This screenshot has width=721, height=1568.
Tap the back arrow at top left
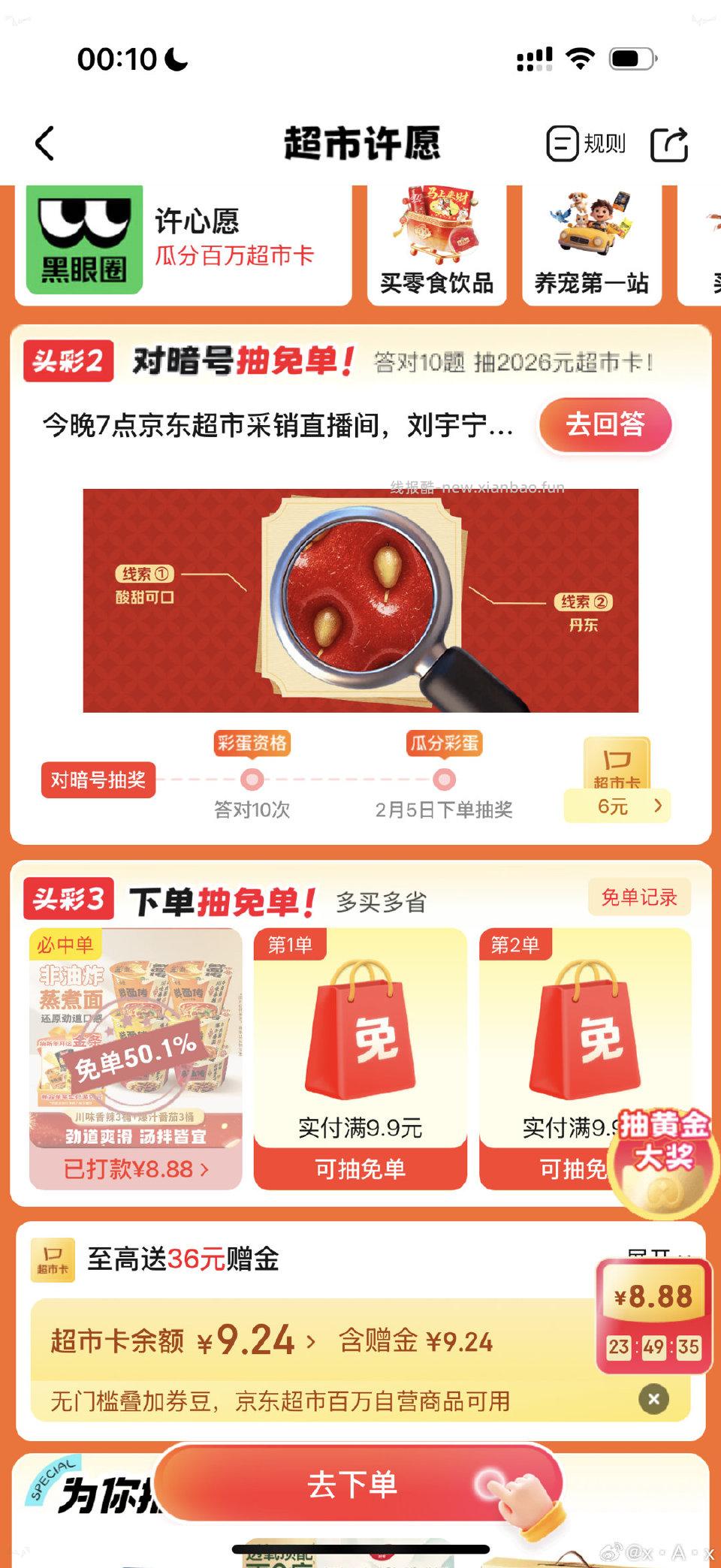pyautogui.click(x=45, y=143)
